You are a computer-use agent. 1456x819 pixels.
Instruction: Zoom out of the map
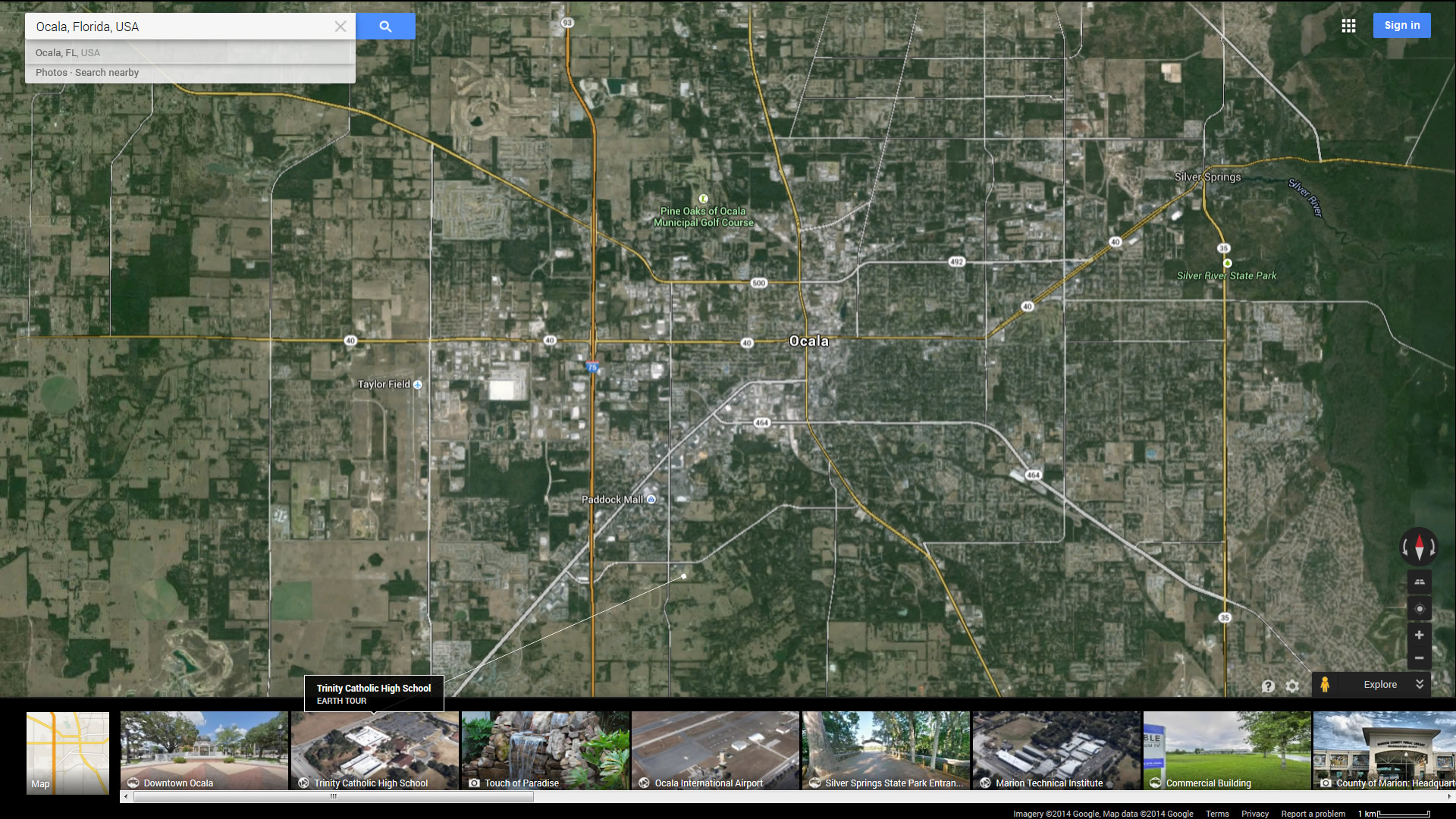1419,658
